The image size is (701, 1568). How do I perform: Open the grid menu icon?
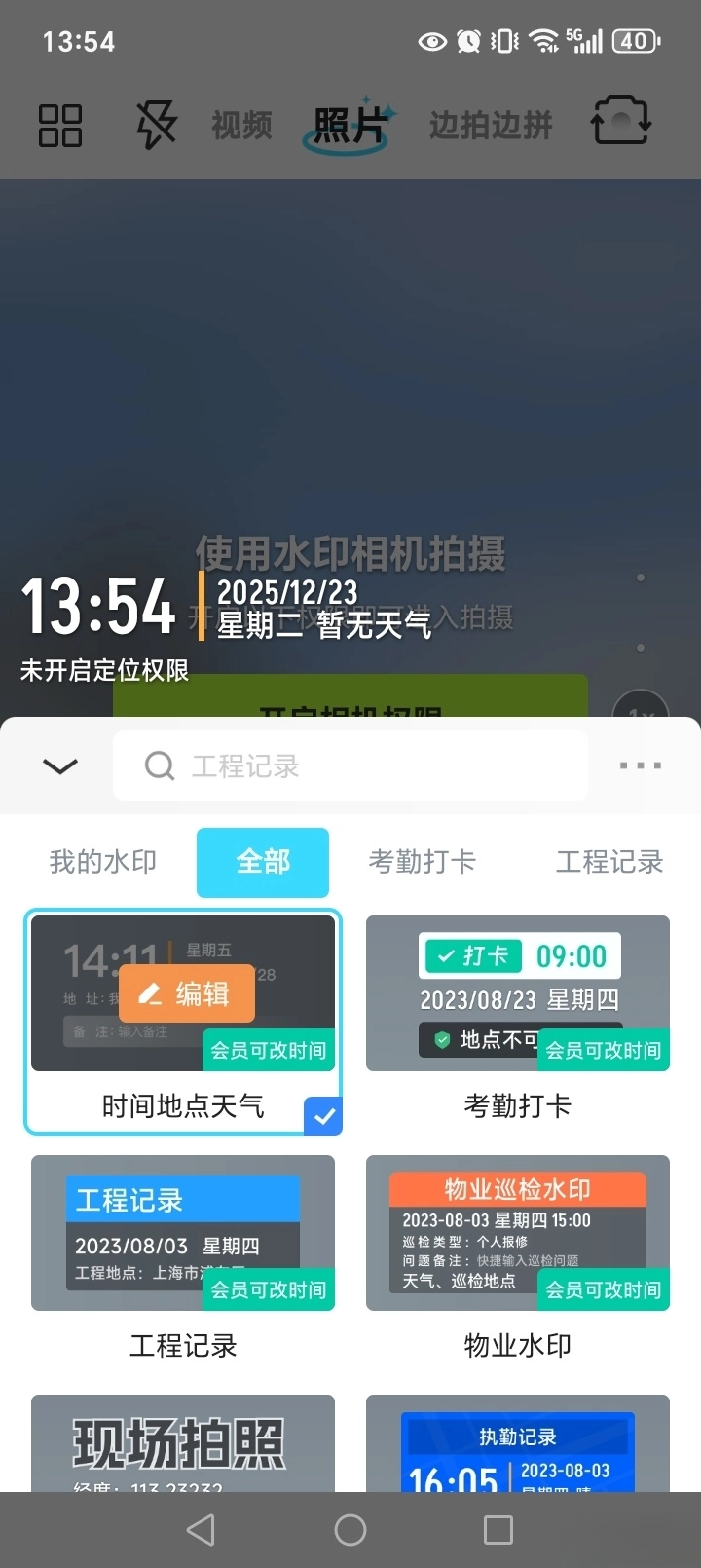click(x=59, y=125)
